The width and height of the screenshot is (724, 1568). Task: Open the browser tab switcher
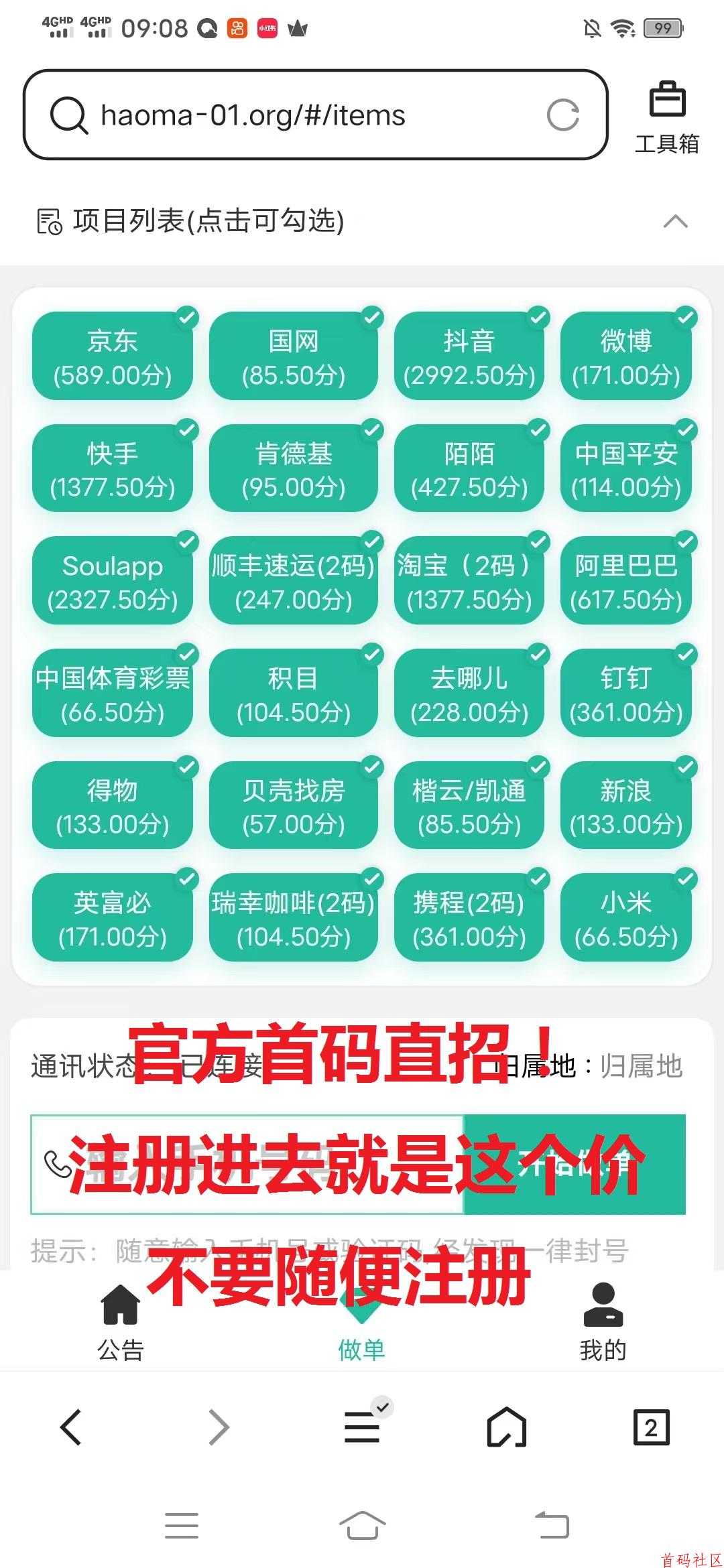(651, 1427)
